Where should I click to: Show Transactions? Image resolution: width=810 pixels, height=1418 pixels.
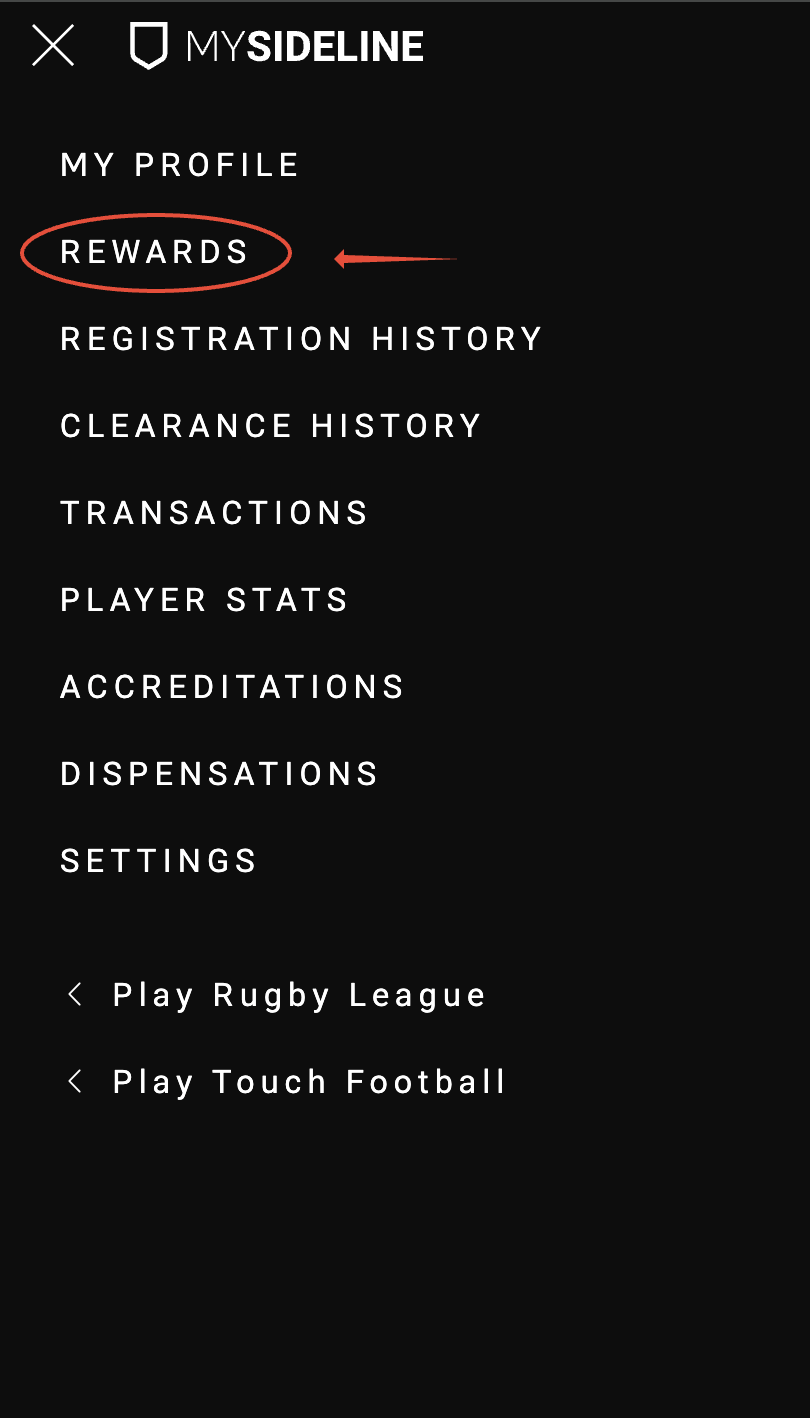(x=215, y=513)
